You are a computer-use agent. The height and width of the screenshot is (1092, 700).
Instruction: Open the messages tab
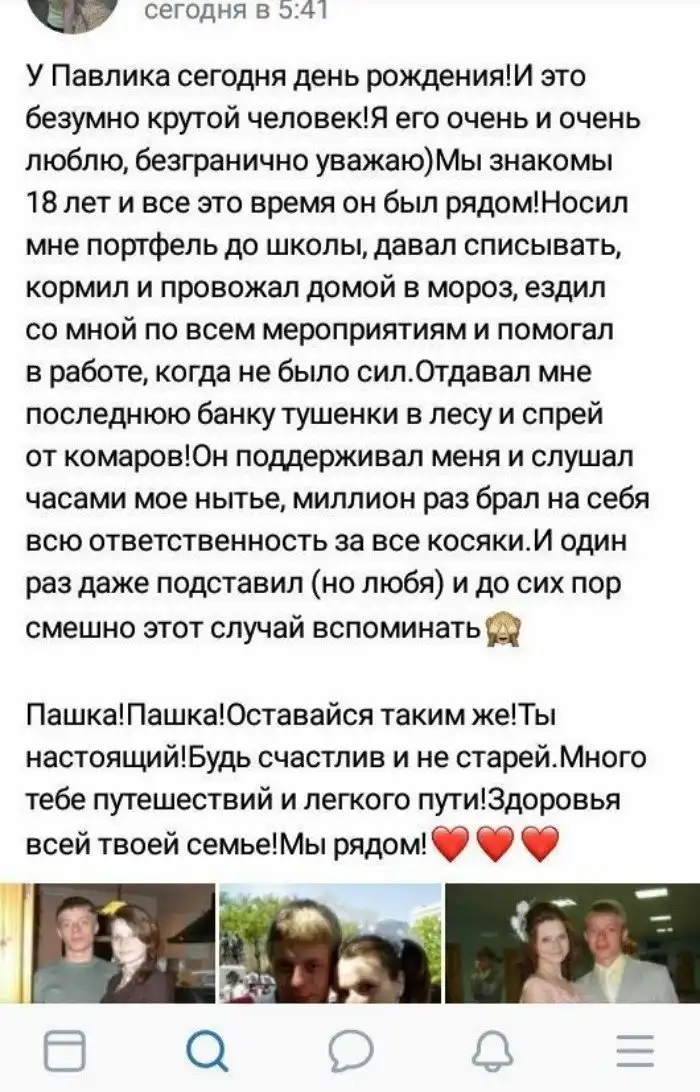(x=349, y=1051)
